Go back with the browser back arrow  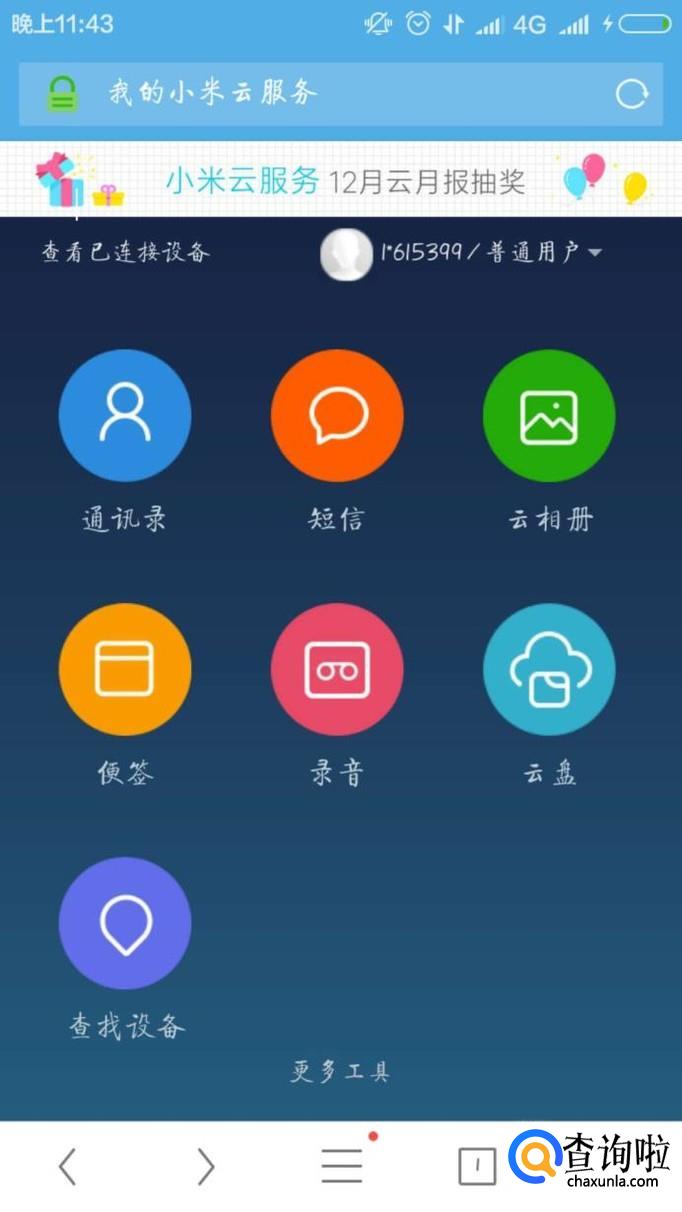coord(67,1166)
